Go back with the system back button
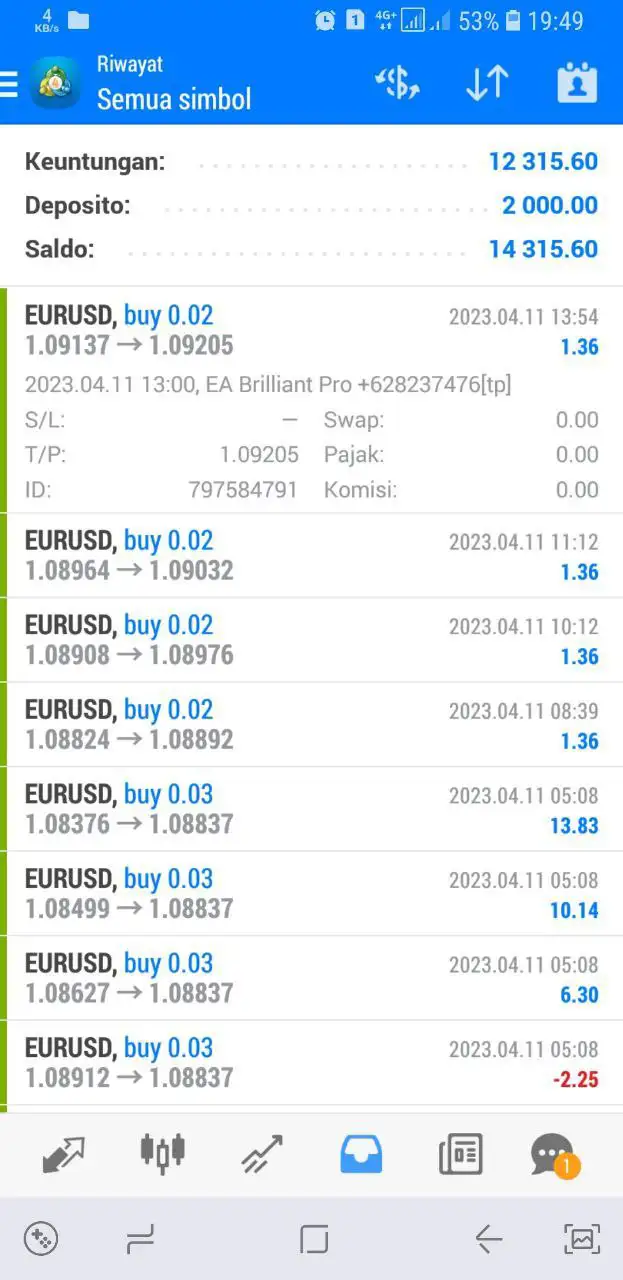623x1280 pixels. [488, 1240]
